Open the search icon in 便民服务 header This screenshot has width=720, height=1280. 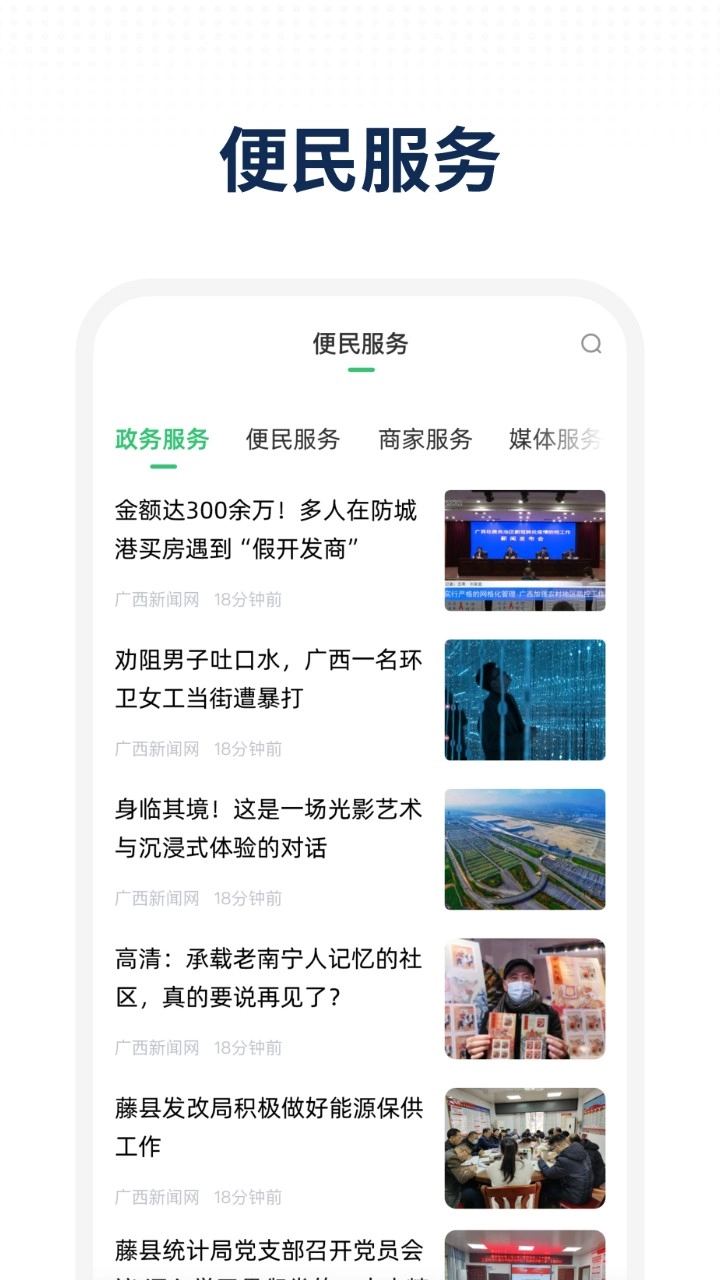[593, 344]
